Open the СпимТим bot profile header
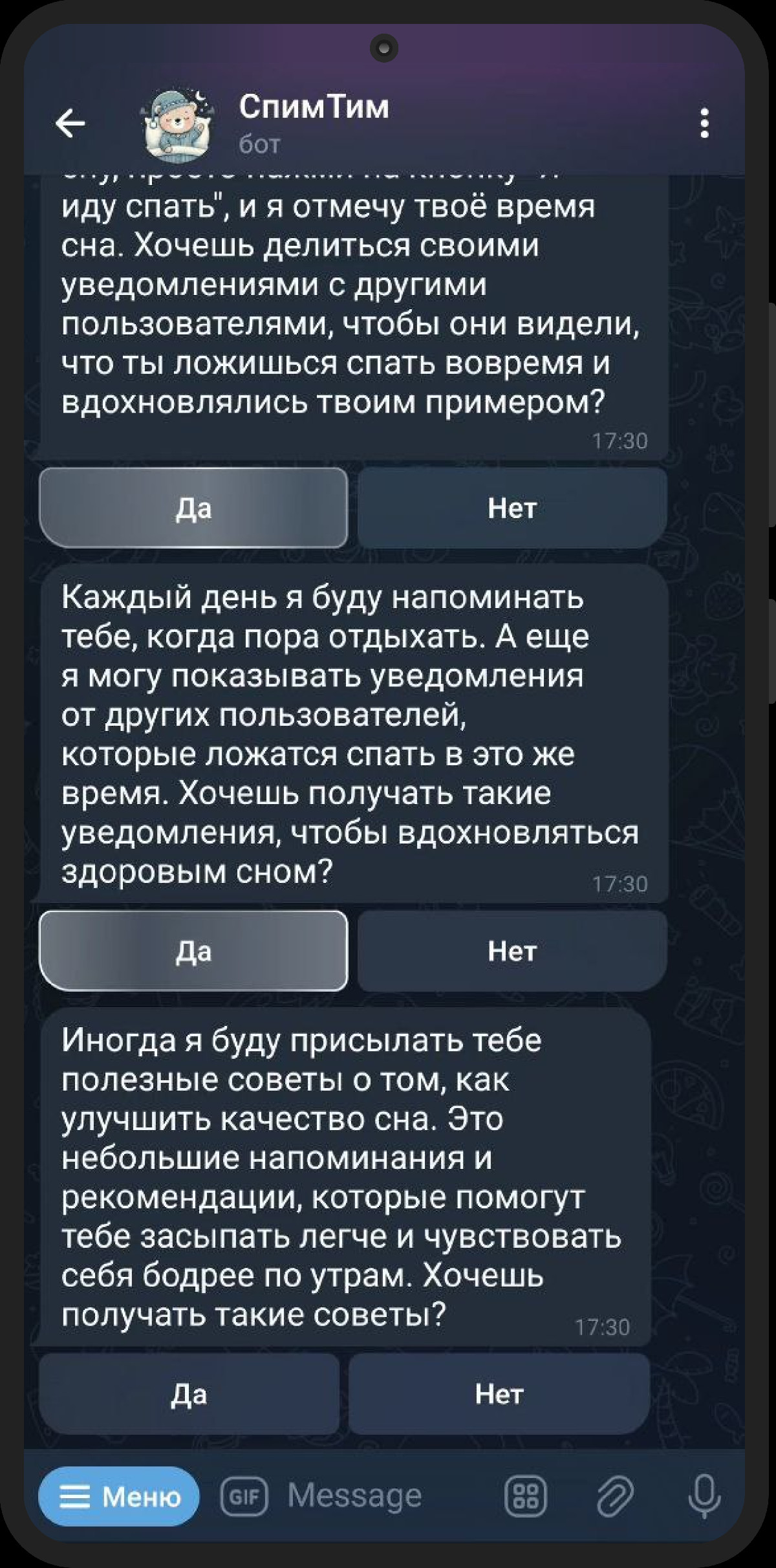 (313, 123)
